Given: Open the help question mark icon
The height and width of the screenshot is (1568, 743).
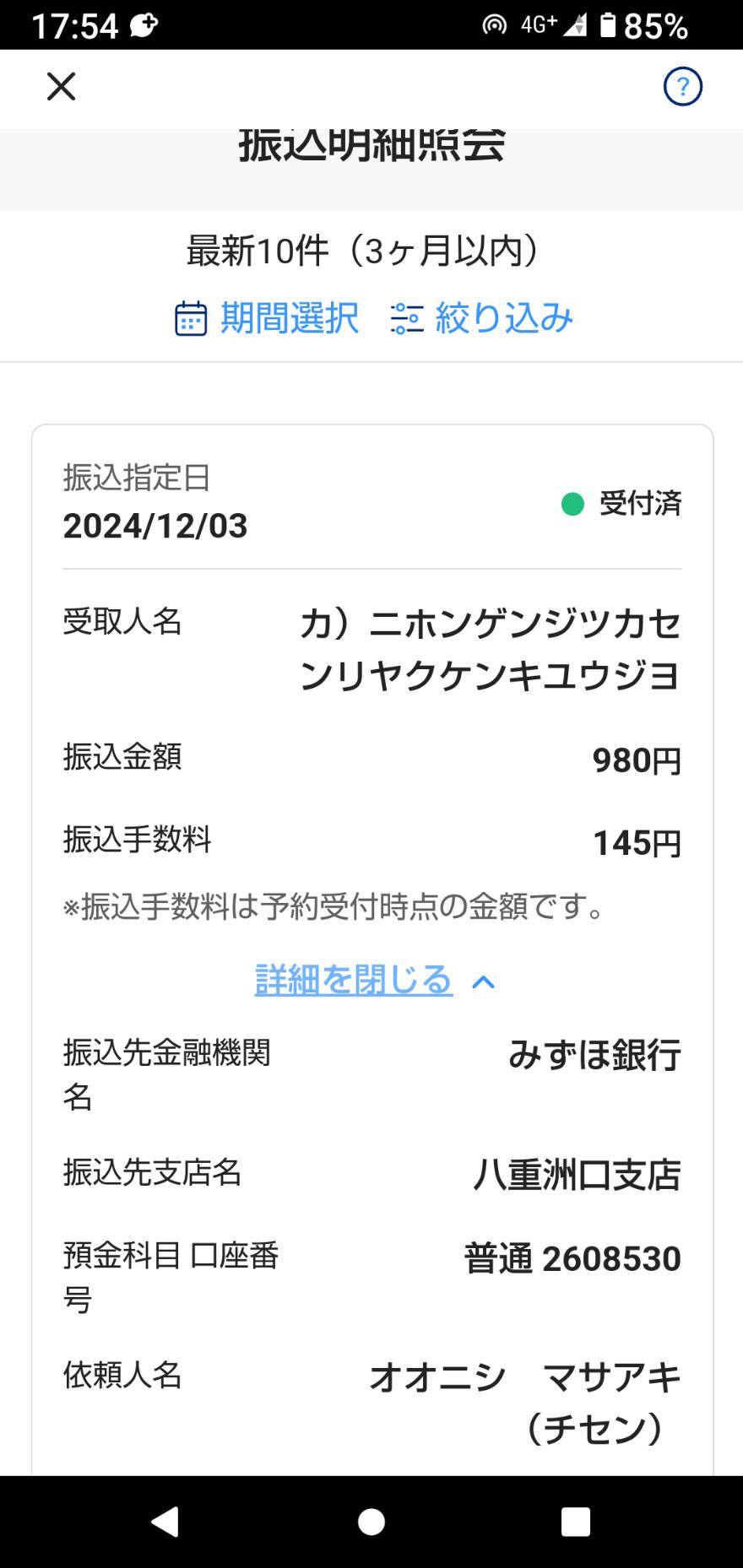Looking at the screenshot, I should tap(682, 86).
